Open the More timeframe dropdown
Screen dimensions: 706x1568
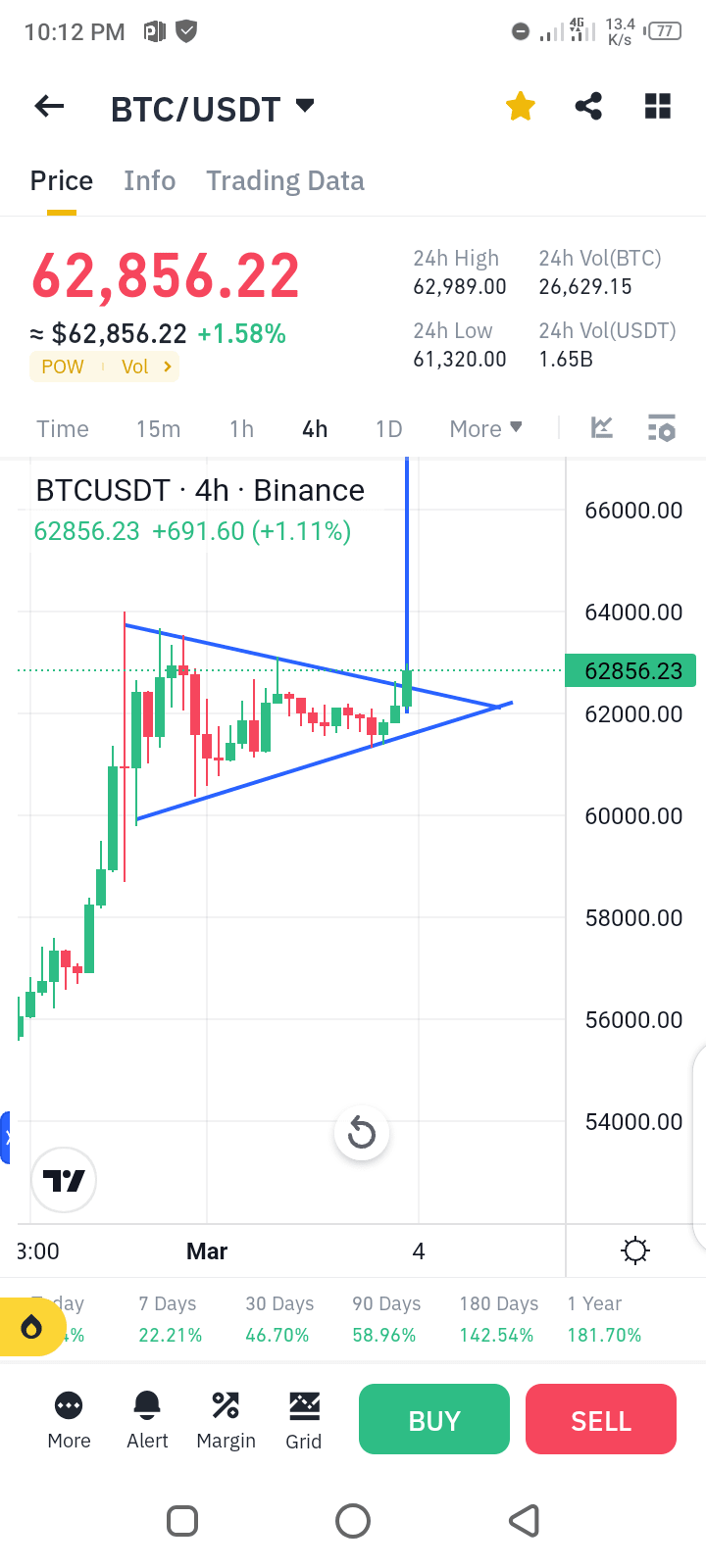pos(484,428)
